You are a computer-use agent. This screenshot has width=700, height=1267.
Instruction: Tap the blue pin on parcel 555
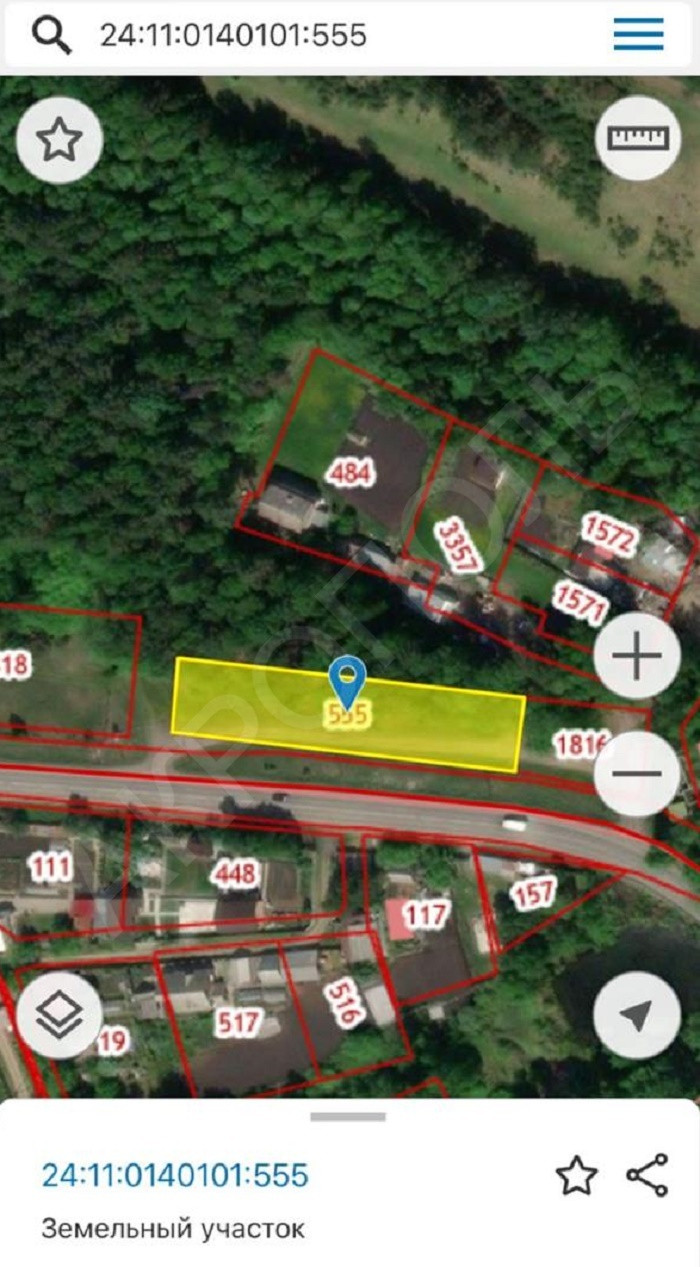[348, 680]
